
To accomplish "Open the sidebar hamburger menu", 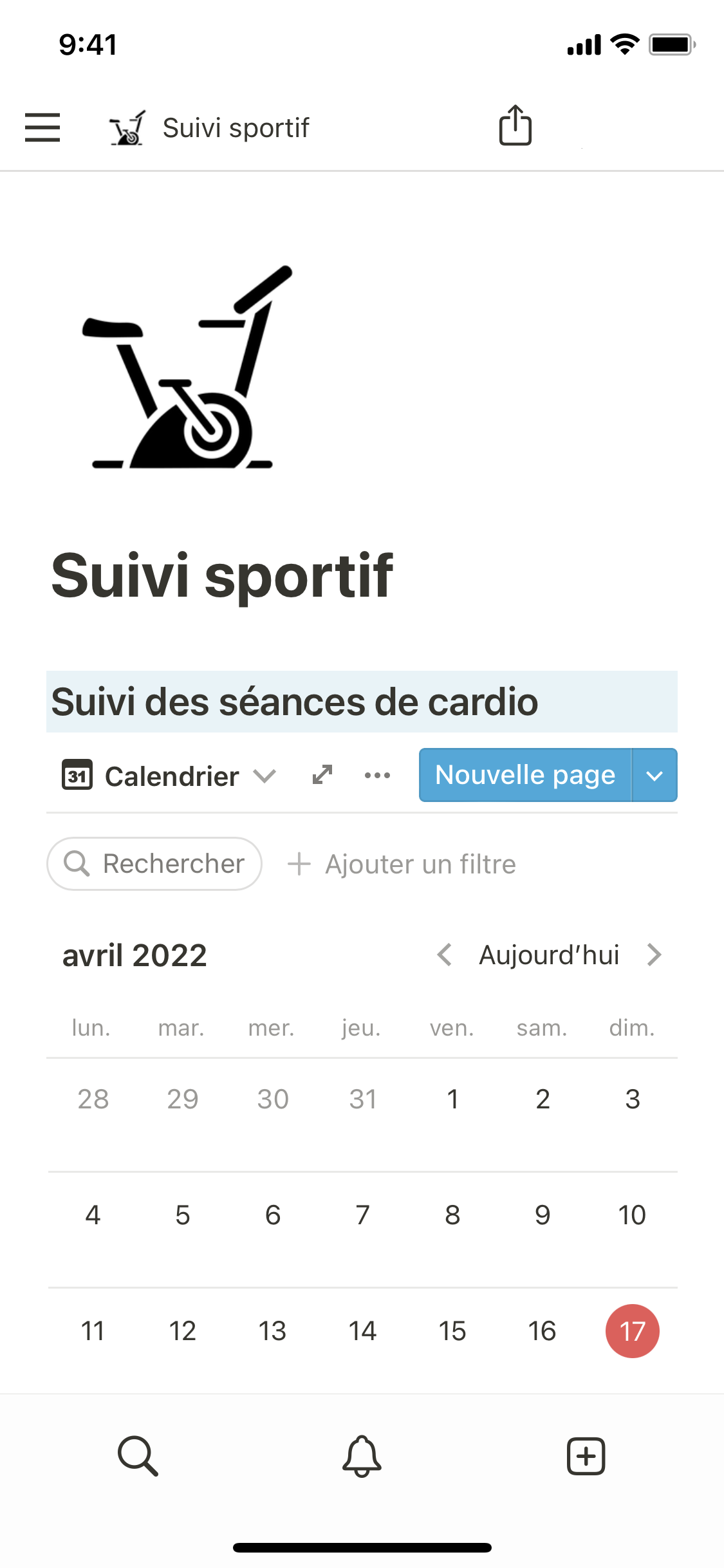I will click(42, 127).
